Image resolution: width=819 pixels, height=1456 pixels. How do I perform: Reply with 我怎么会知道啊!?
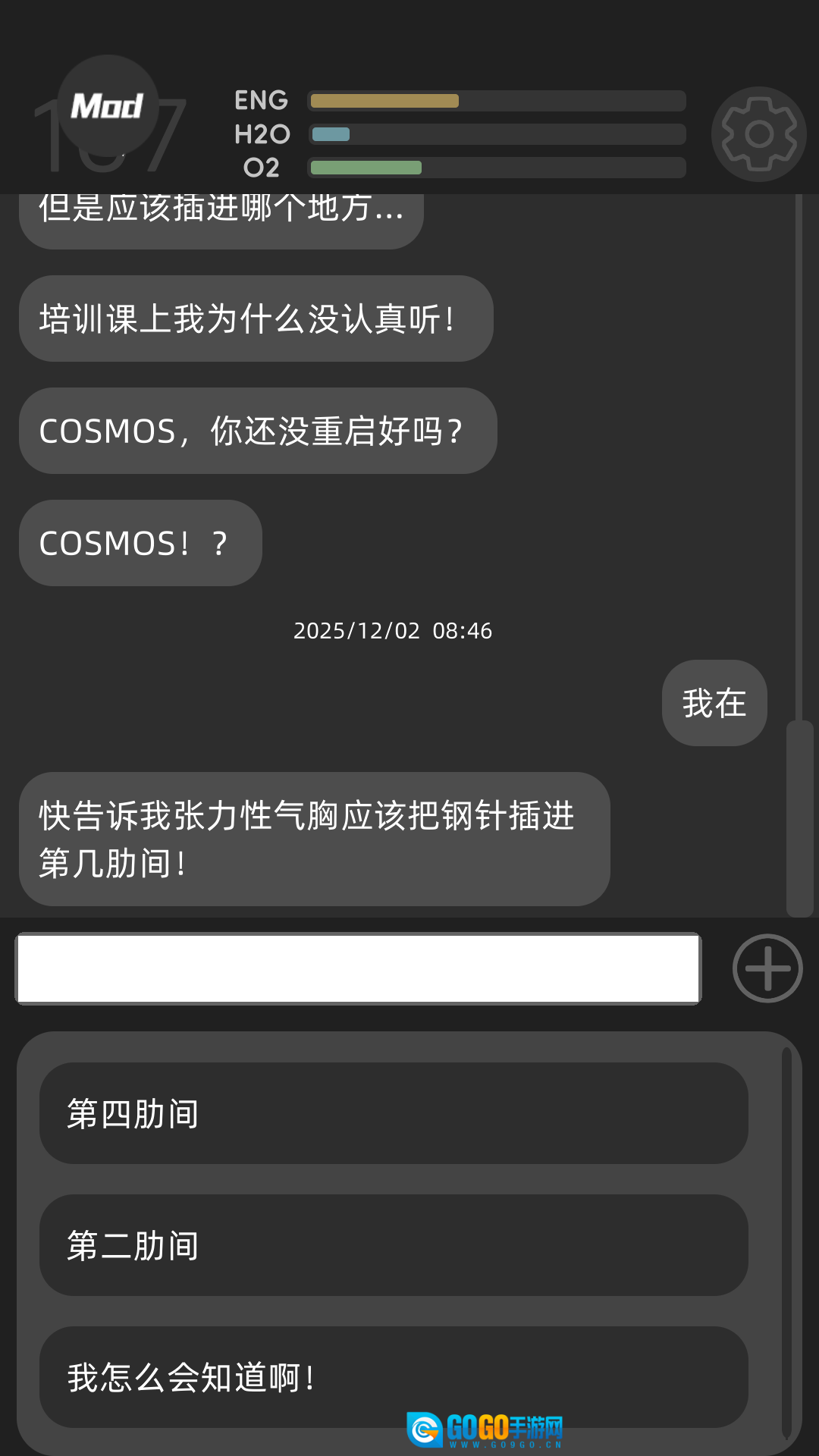coord(394,1377)
